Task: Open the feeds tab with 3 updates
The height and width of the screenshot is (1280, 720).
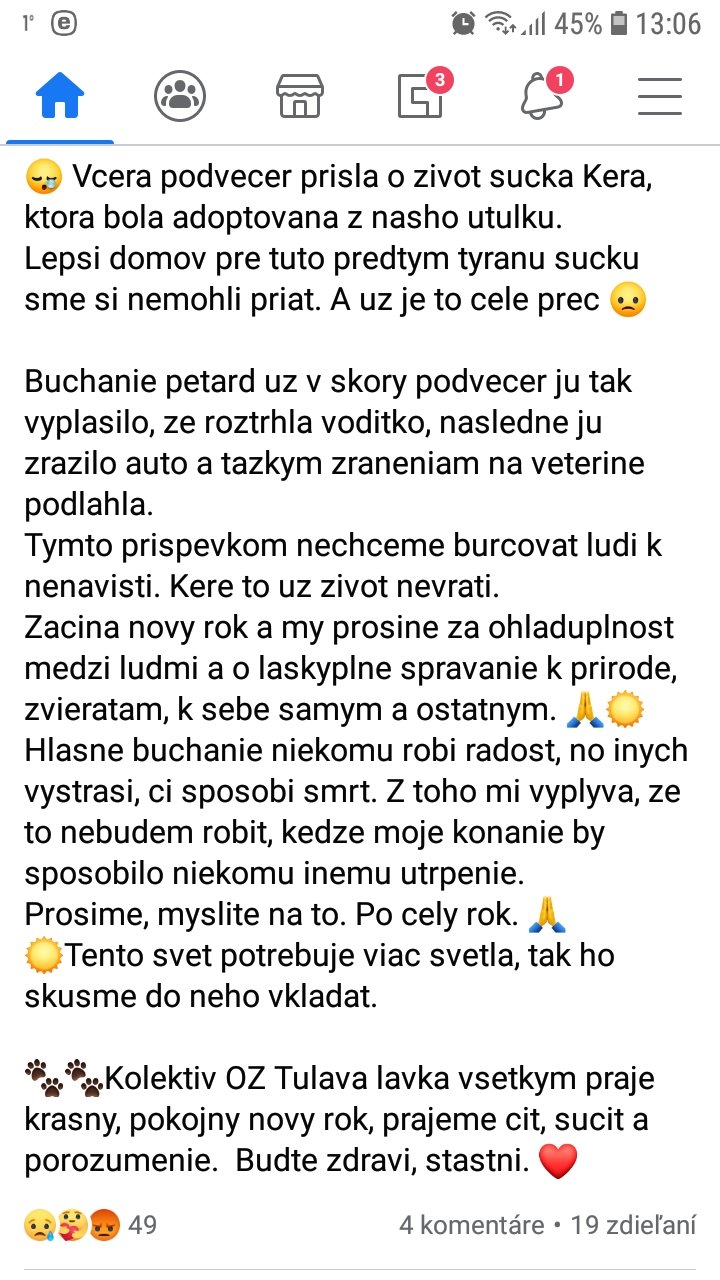Action: pos(420,97)
